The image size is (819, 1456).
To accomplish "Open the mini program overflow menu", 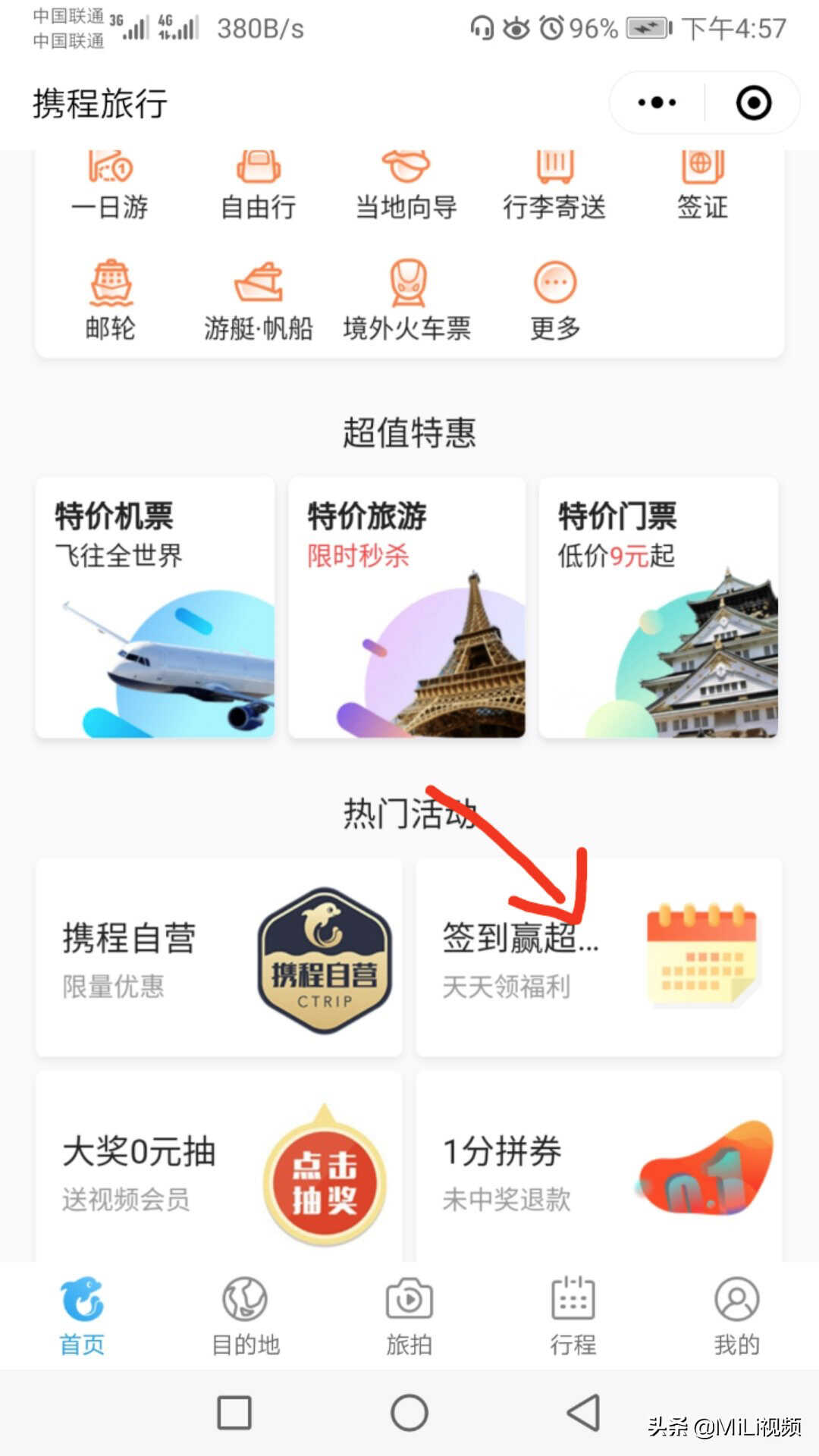I will [x=657, y=102].
